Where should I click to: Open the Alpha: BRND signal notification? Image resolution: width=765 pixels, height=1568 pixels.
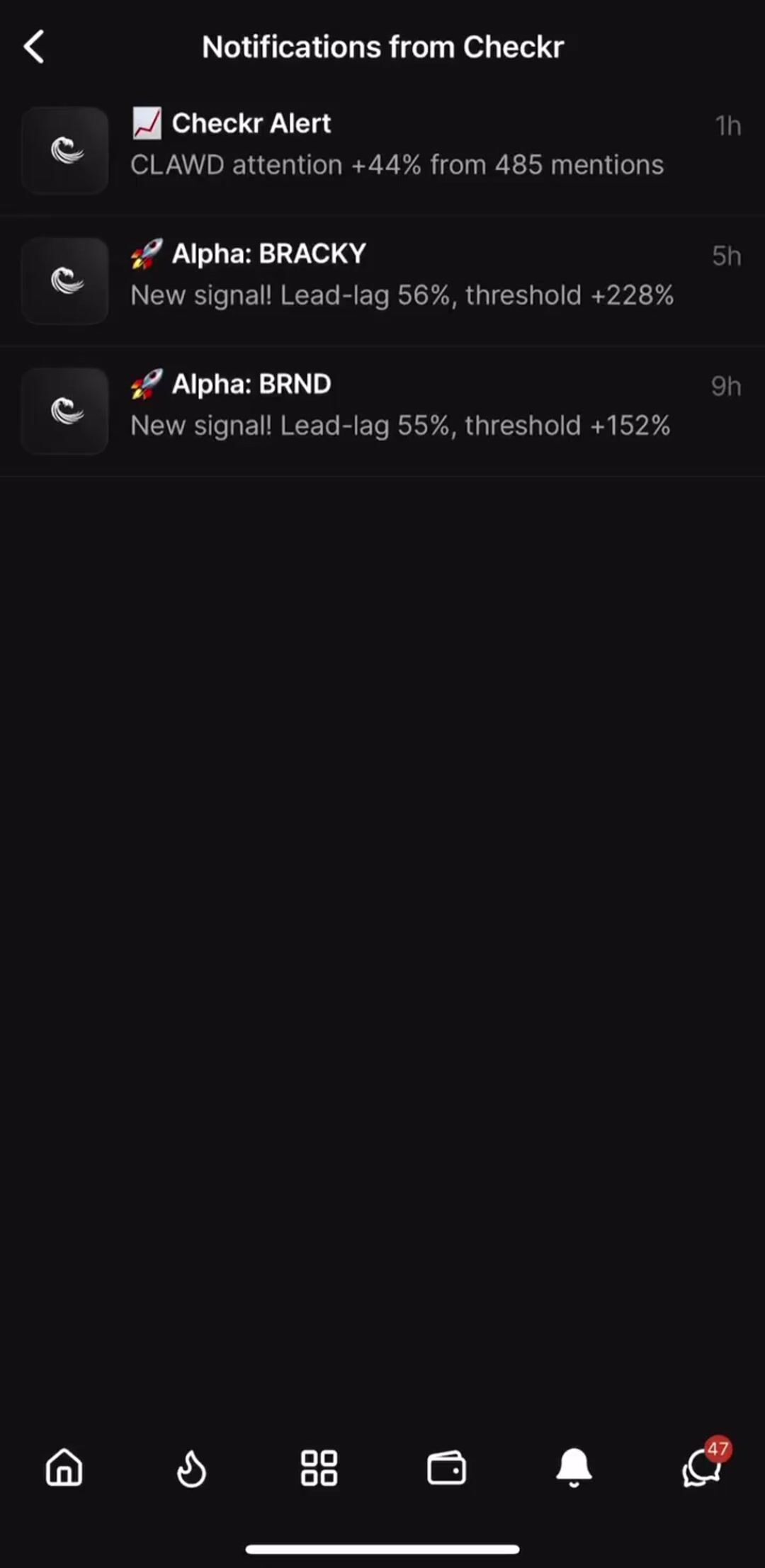(397, 406)
